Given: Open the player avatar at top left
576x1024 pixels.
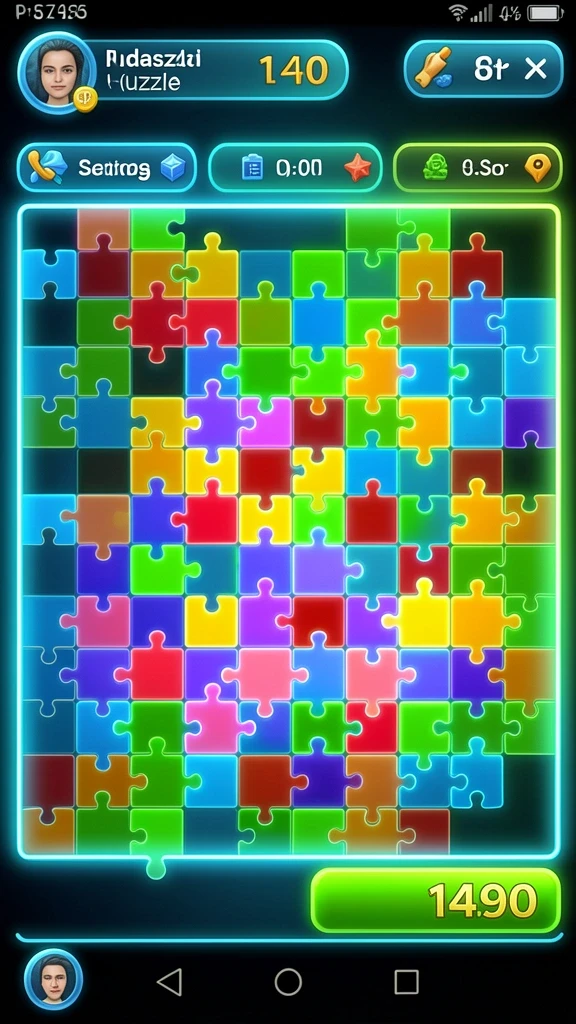Looking at the screenshot, I should pos(57,72).
